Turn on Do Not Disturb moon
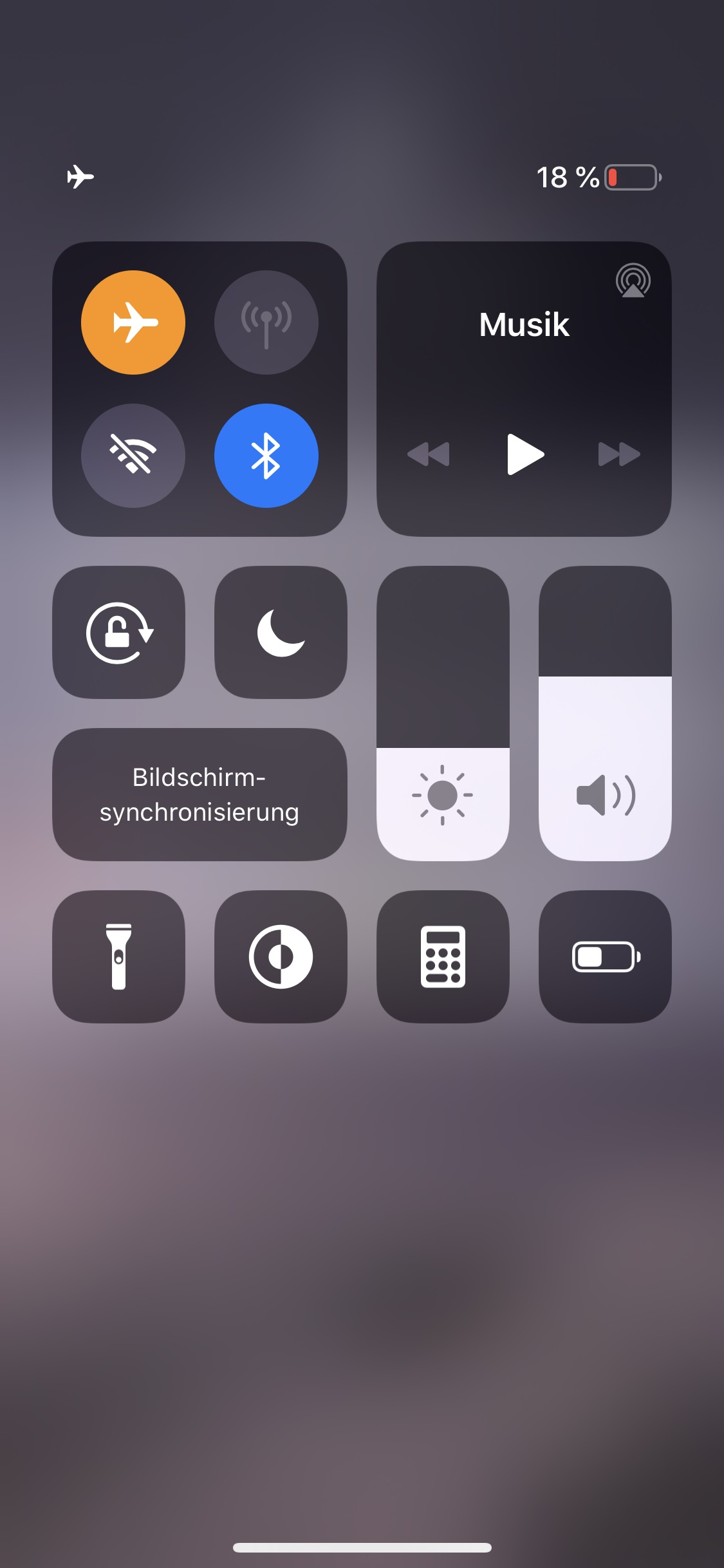724x1568 pixels. [x=281, y=632]
